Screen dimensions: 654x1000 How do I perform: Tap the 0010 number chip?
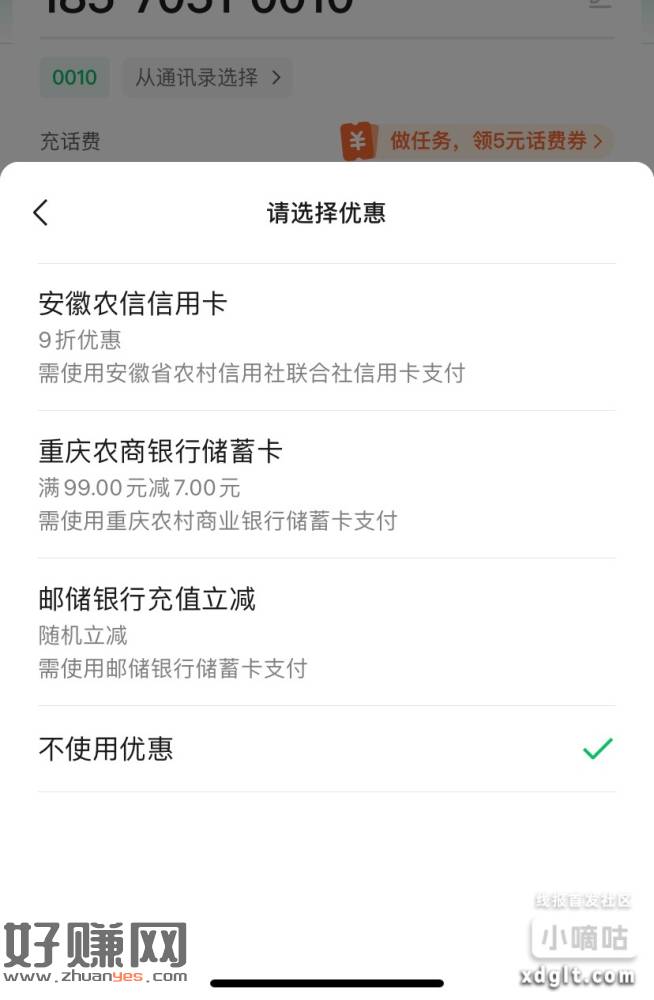[75, 78]
